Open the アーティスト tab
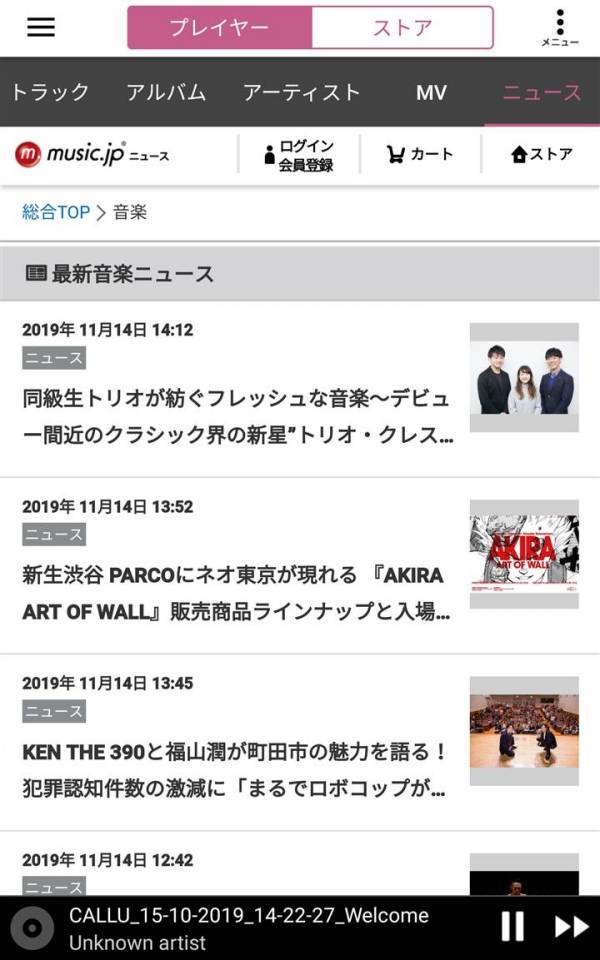 (301, 93)
